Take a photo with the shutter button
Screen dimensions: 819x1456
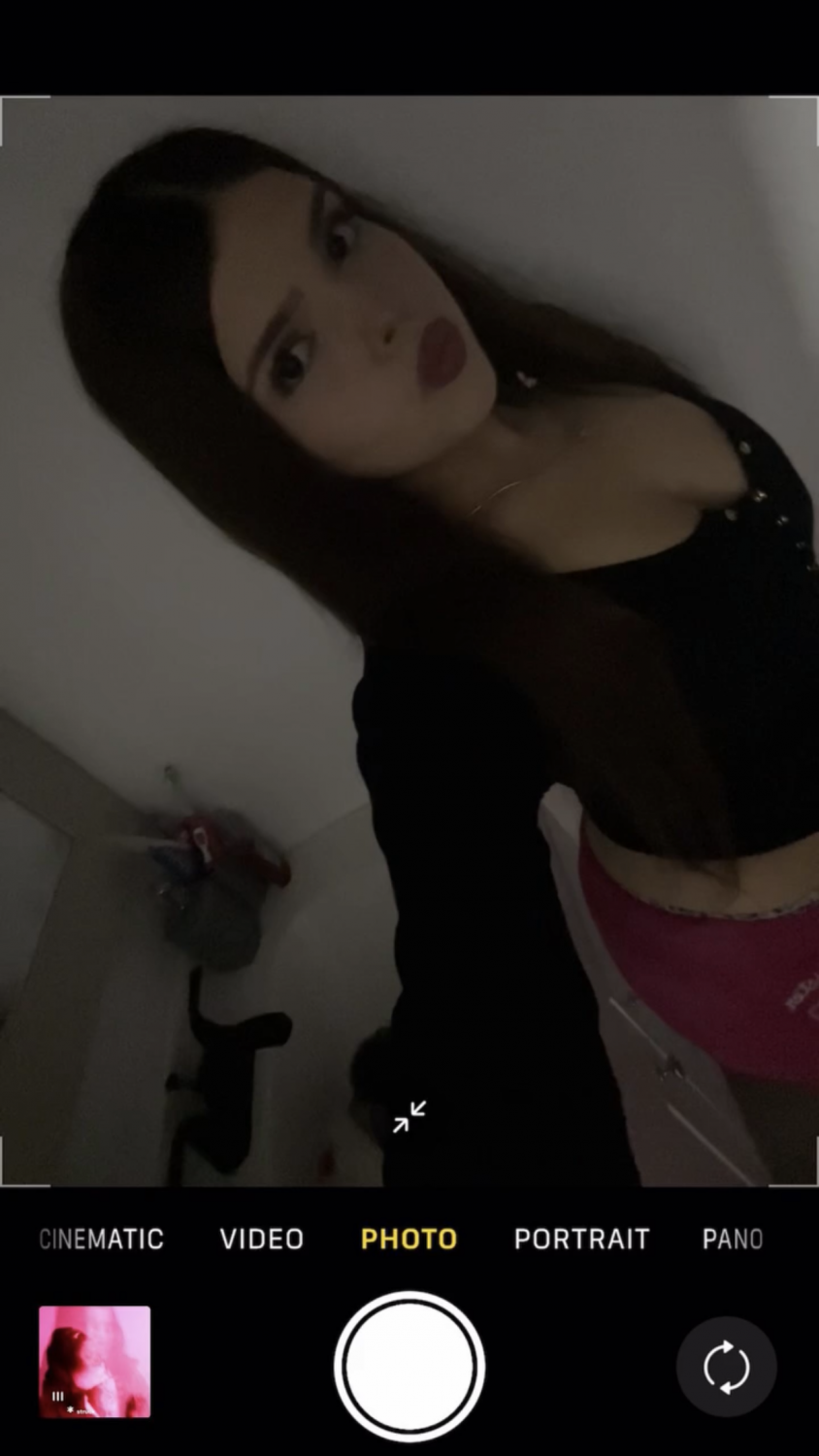(x=409, y=1366)
